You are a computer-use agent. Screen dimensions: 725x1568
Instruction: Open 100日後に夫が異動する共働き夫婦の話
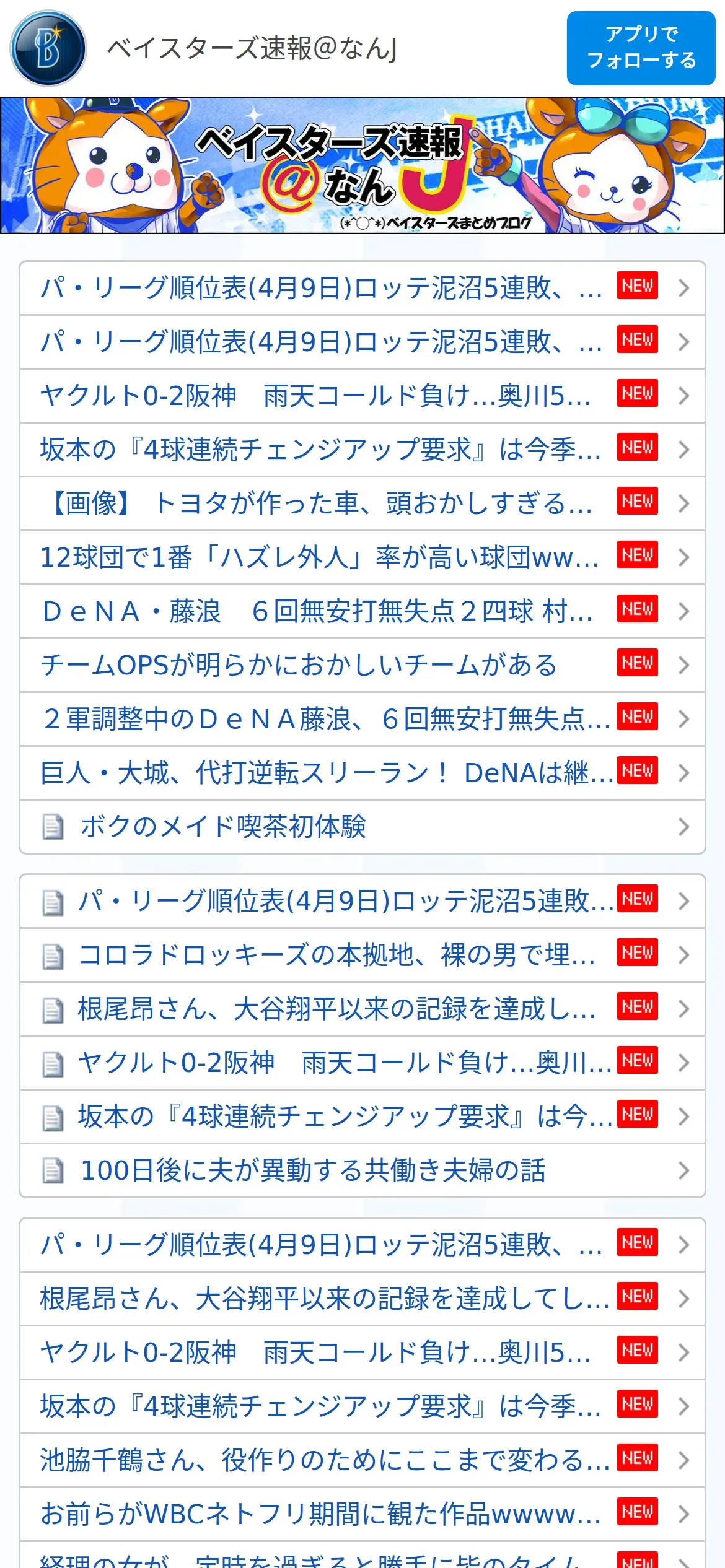pos(362,1170)
